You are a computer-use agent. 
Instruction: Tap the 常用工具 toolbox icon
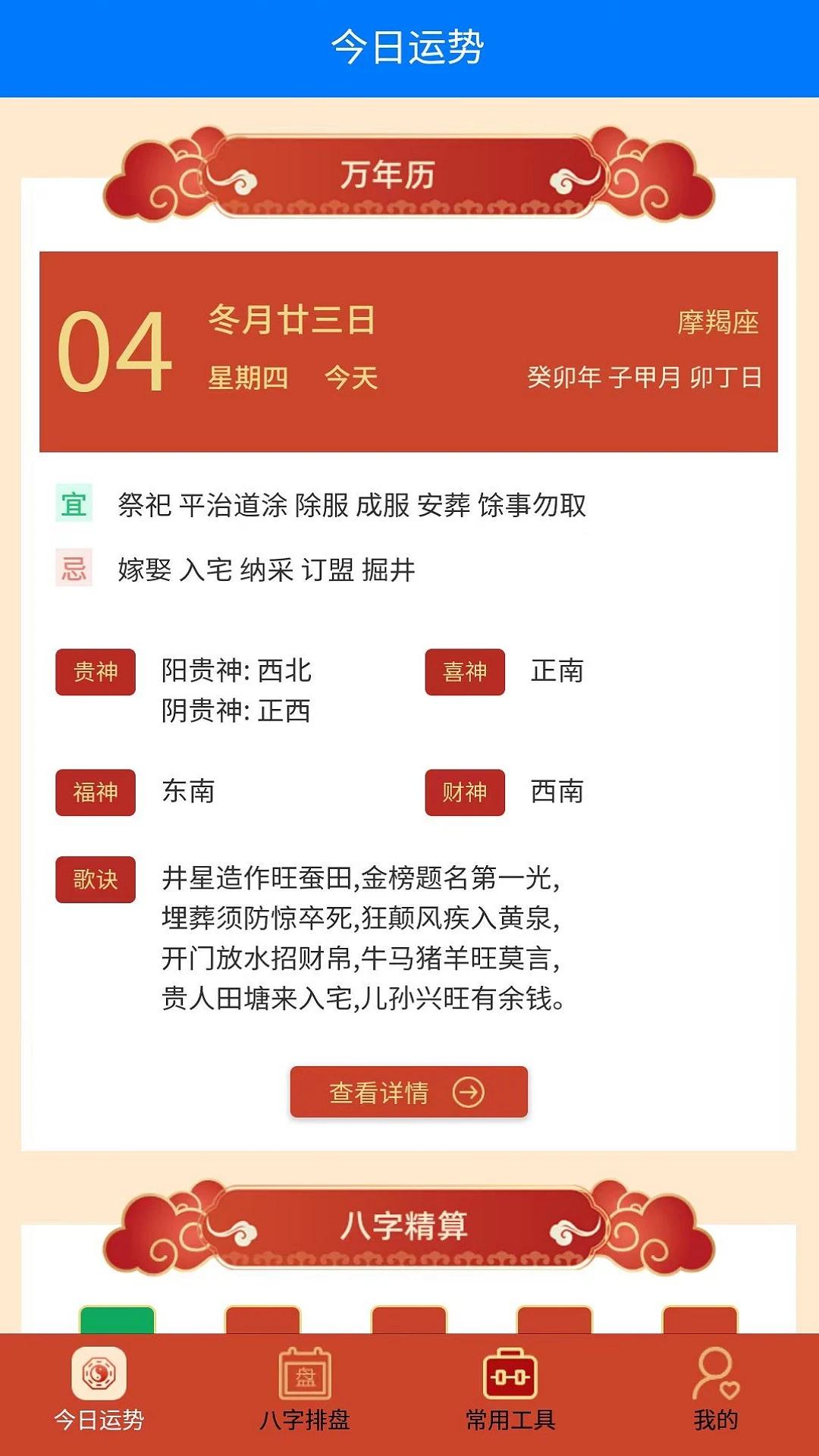510,1377
